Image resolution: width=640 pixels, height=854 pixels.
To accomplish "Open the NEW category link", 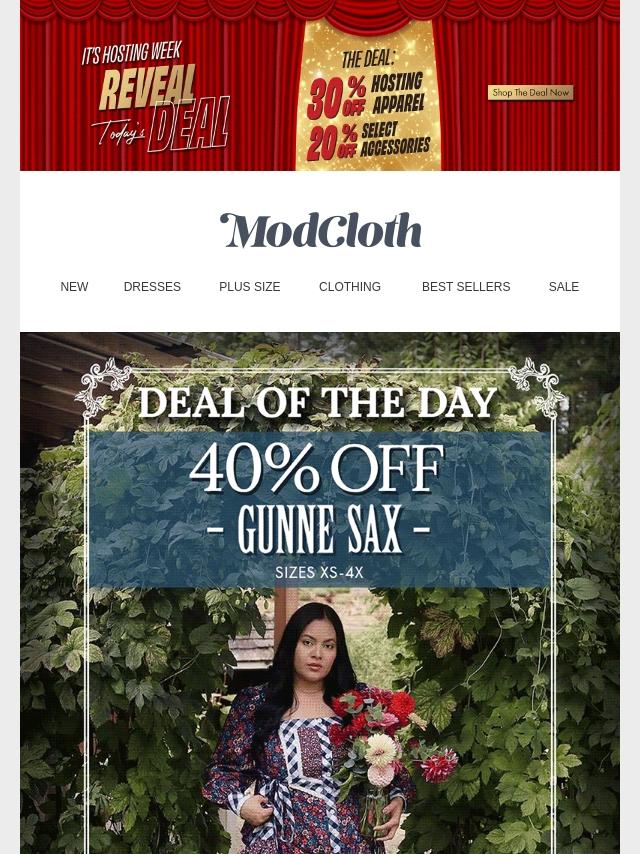I will click(x=74, y=287).
